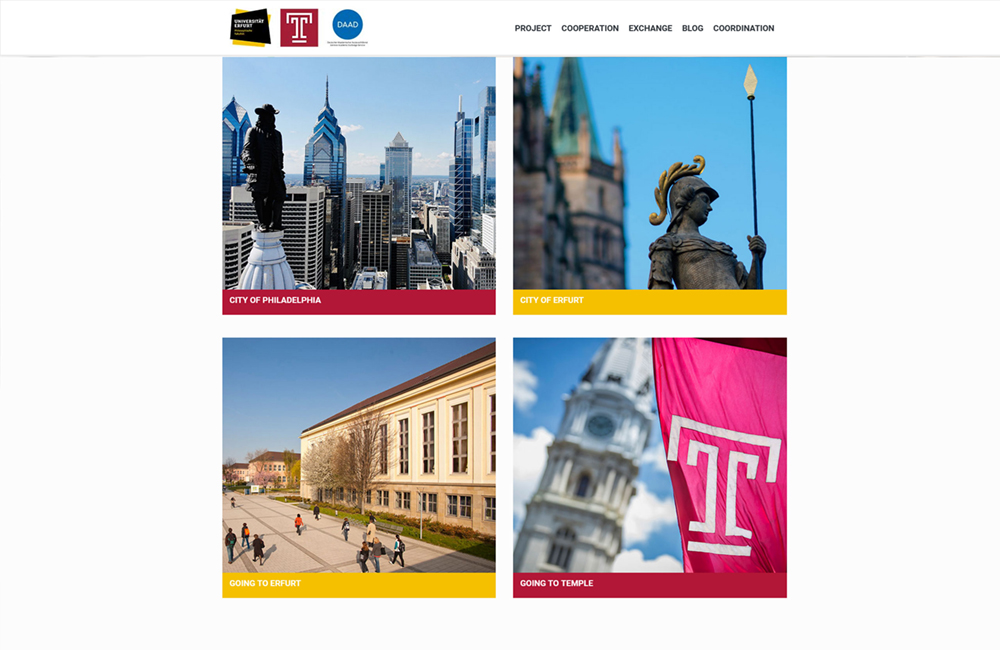View the Going to Erfurt card
The image size is (1000, 650).
pos(358,467)
